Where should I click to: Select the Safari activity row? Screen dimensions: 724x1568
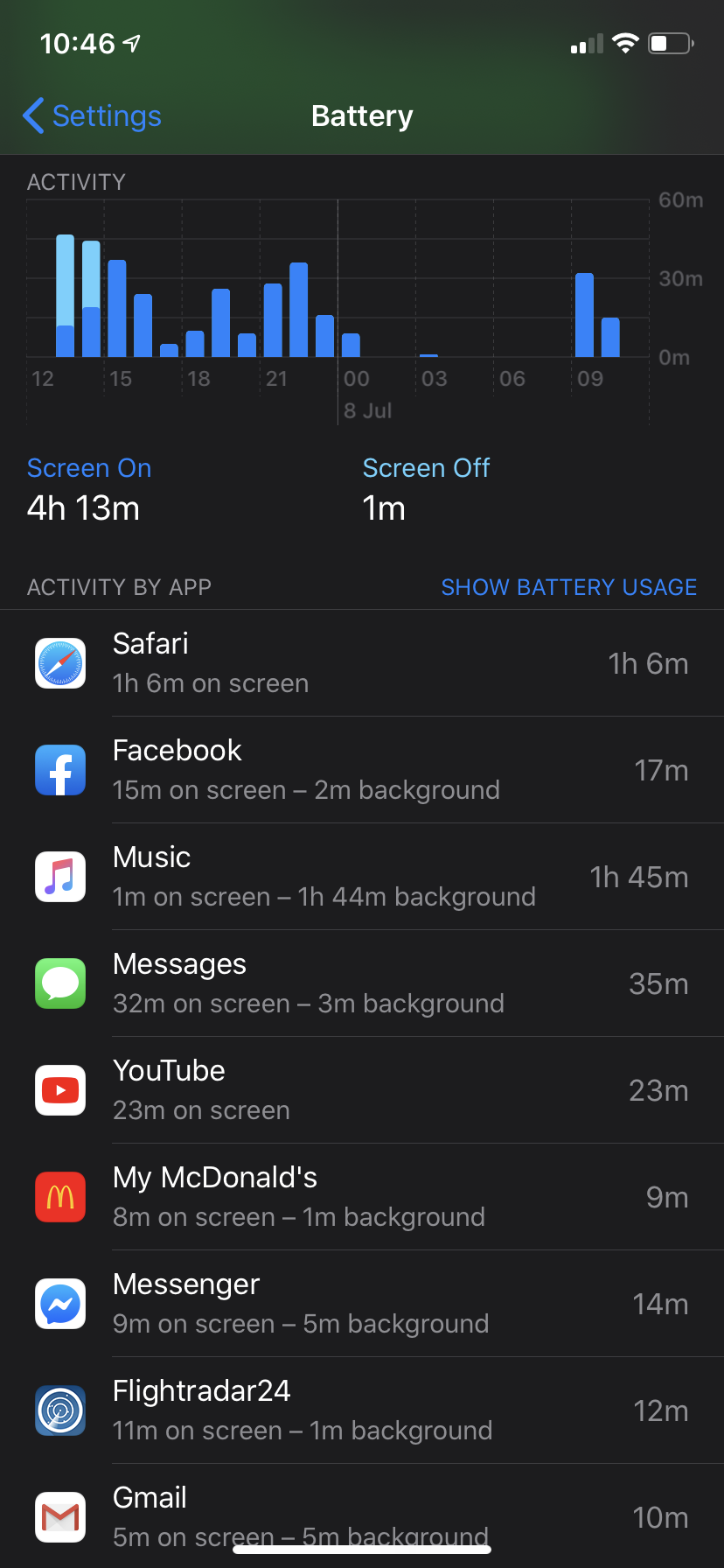click(362, 663)
